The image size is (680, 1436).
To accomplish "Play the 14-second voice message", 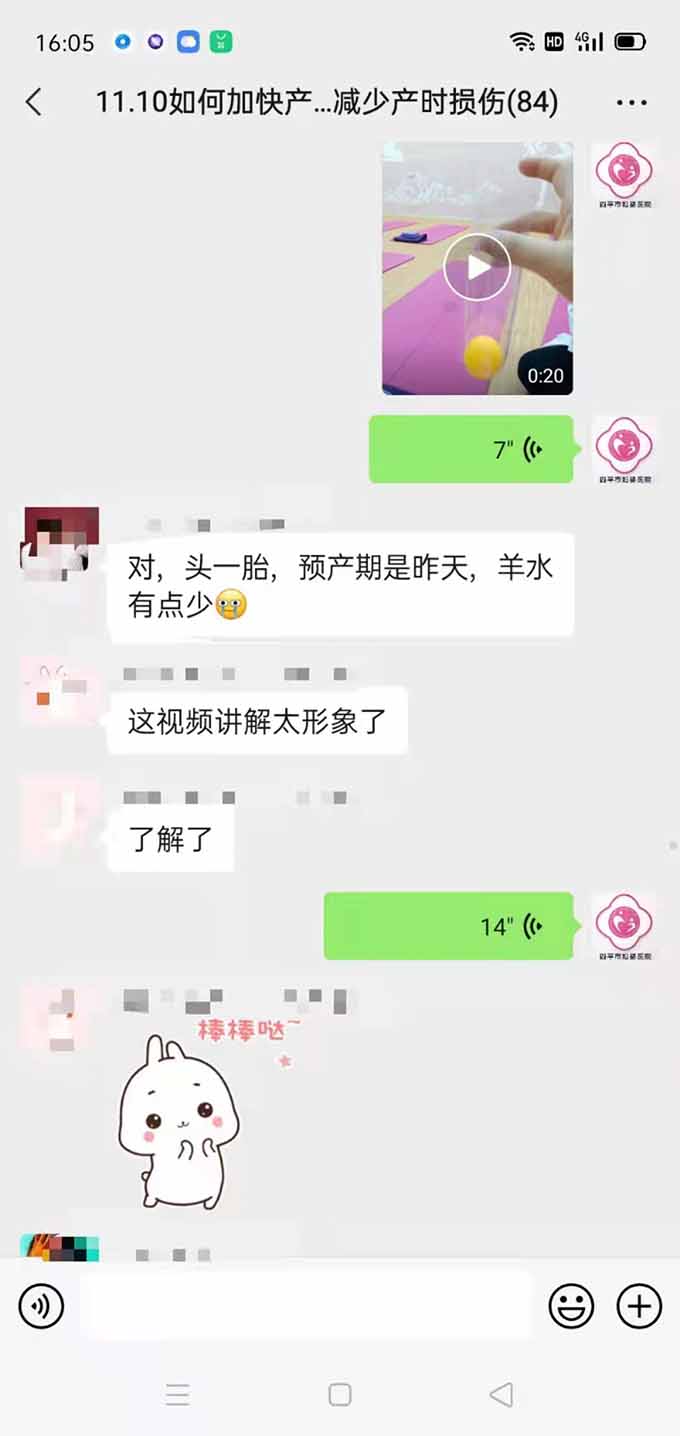I will (449, 926).
